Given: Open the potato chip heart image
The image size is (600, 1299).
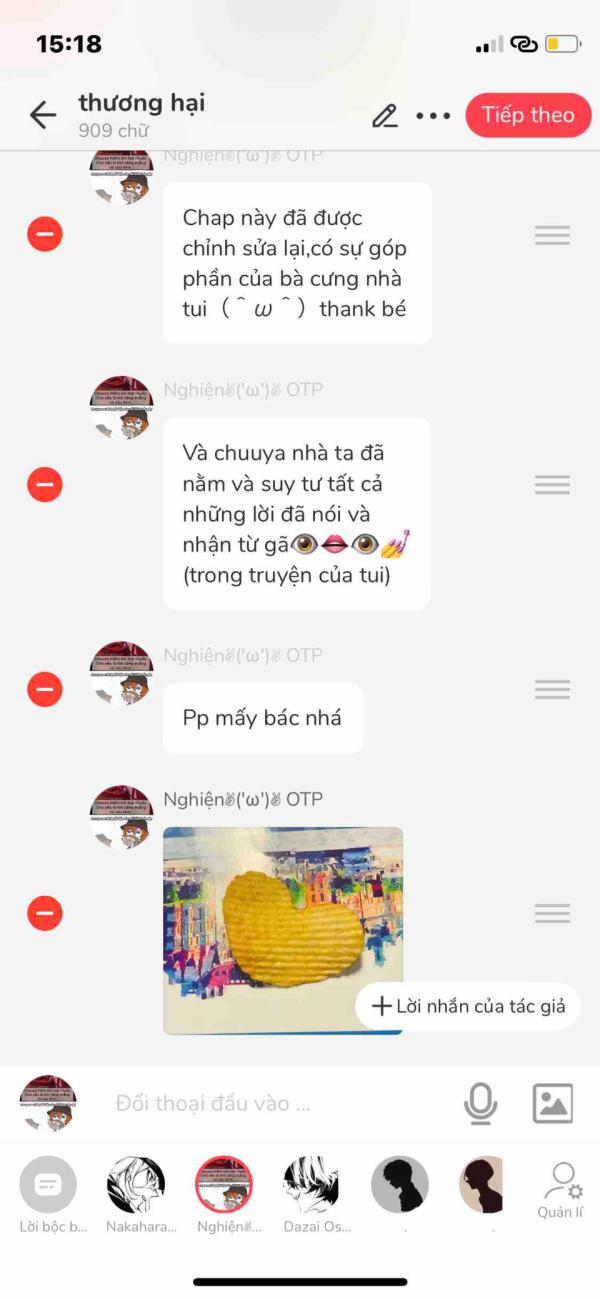Looking at the screenshot, I should click(x=283, y=930).
